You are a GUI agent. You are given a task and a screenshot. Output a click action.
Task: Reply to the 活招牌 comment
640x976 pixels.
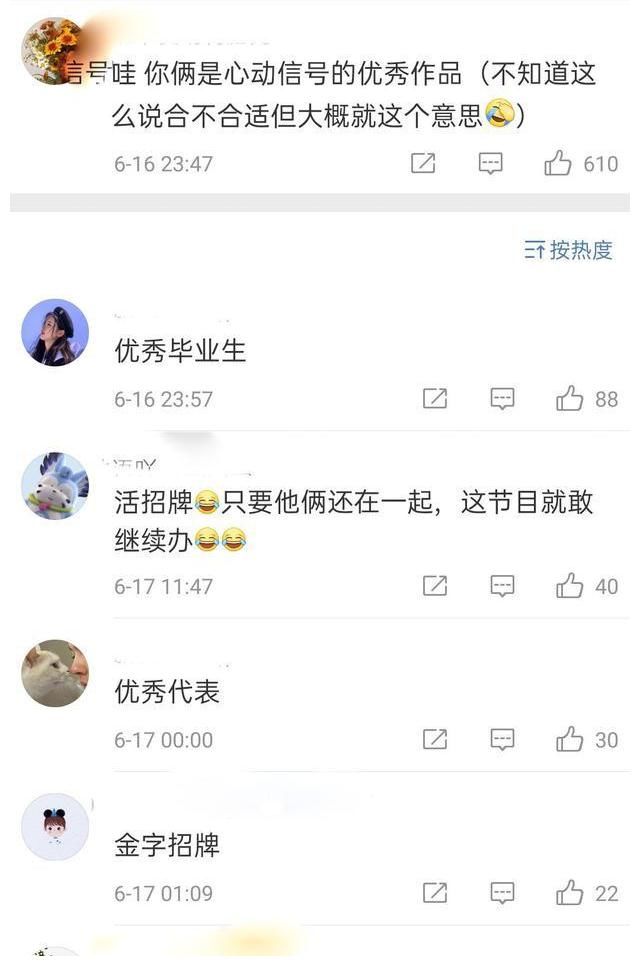click(x=502, y=586)
